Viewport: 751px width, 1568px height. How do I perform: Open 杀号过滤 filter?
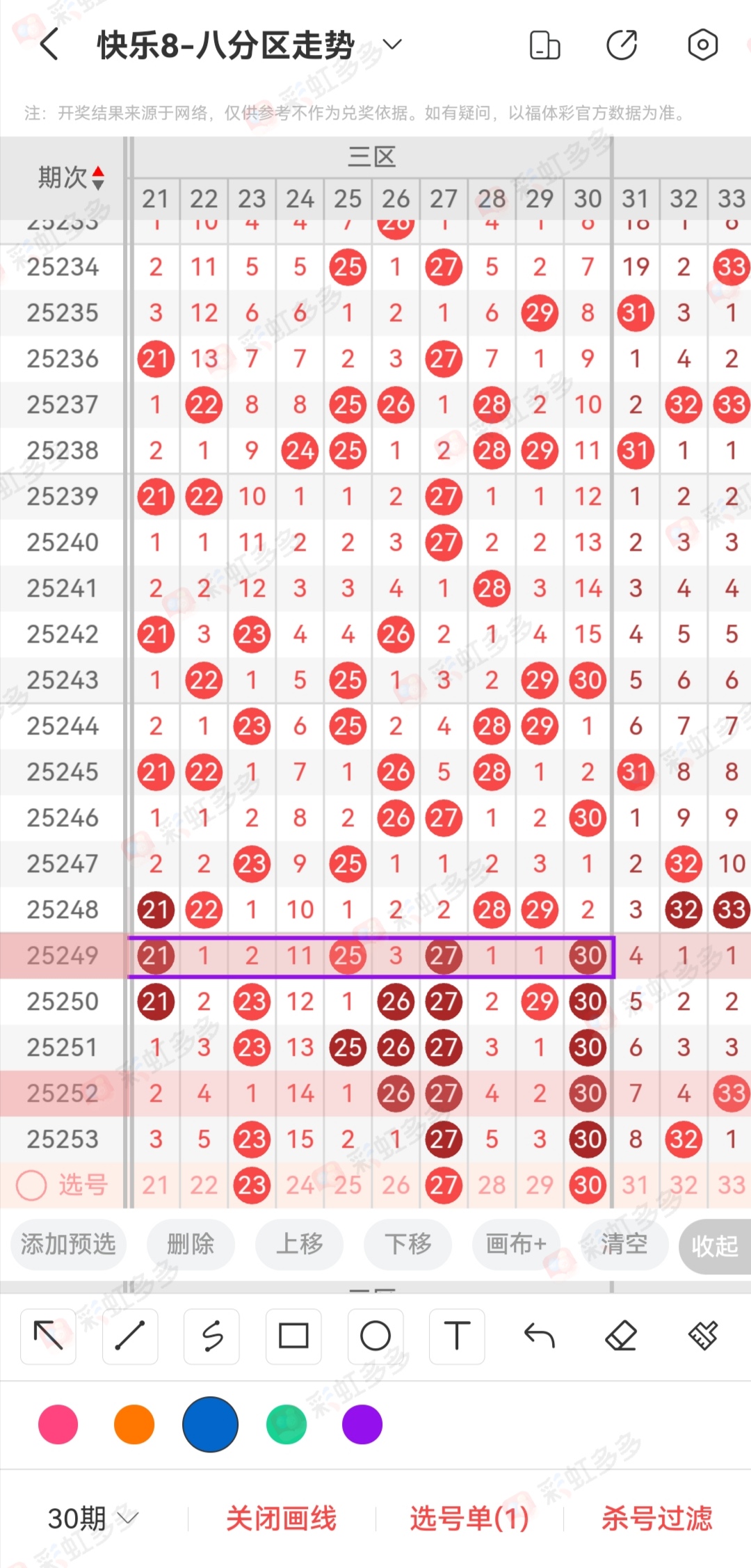click(656, 1518)
